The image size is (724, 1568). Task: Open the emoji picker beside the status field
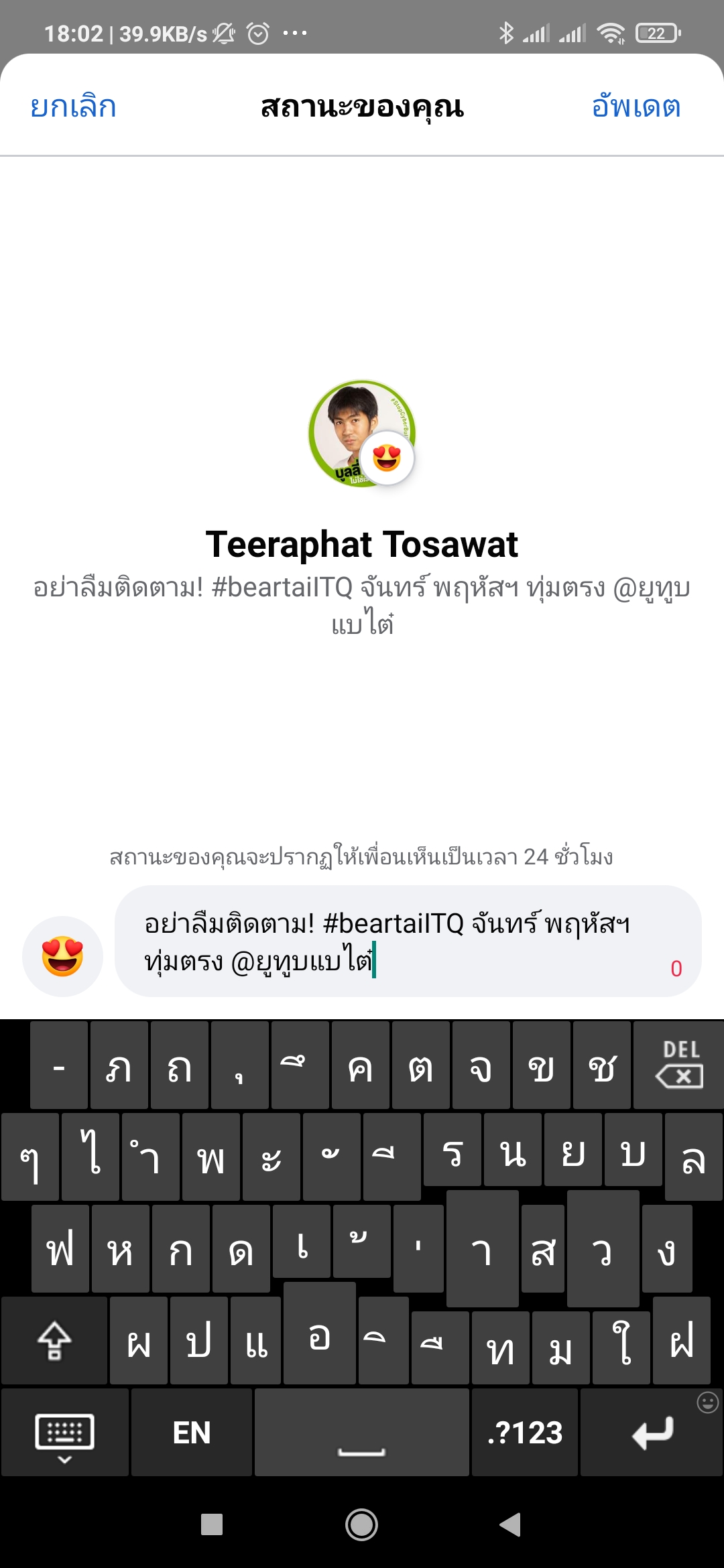[x=62, y=956]
